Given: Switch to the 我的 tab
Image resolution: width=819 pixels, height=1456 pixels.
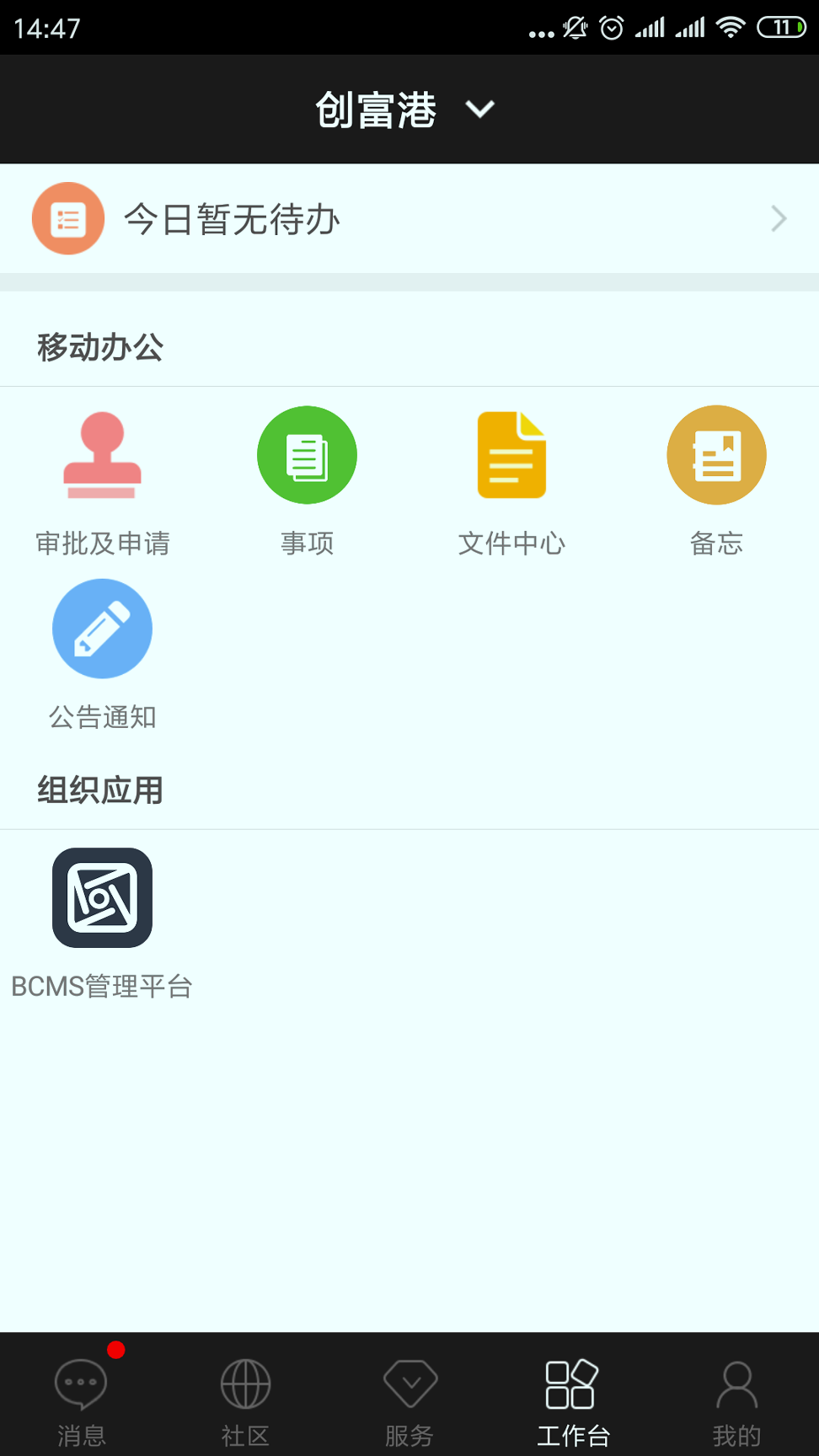Looking at the screenshot, I should [x=736, y=1399].
